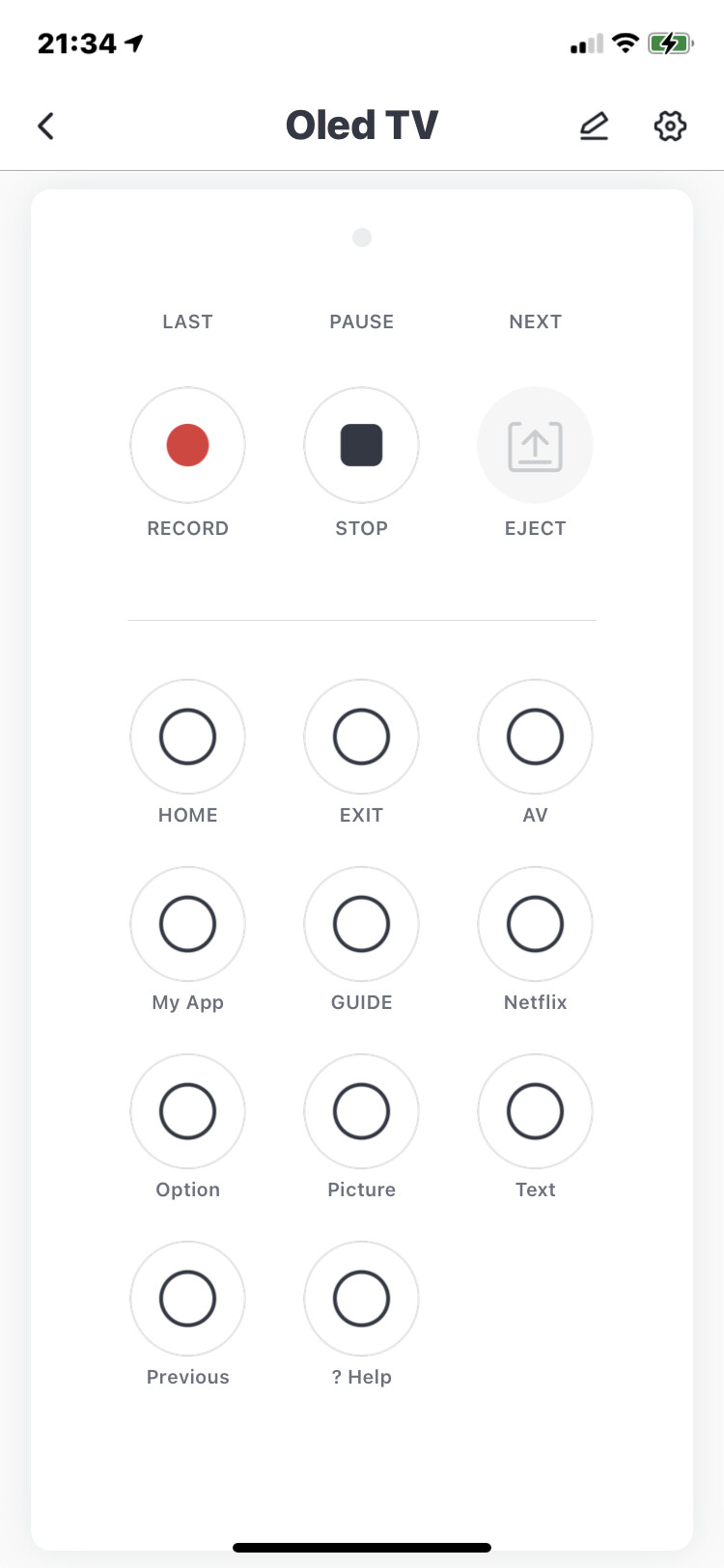Tap the ? Help button
The image size is (724, 1568).
361,1299
